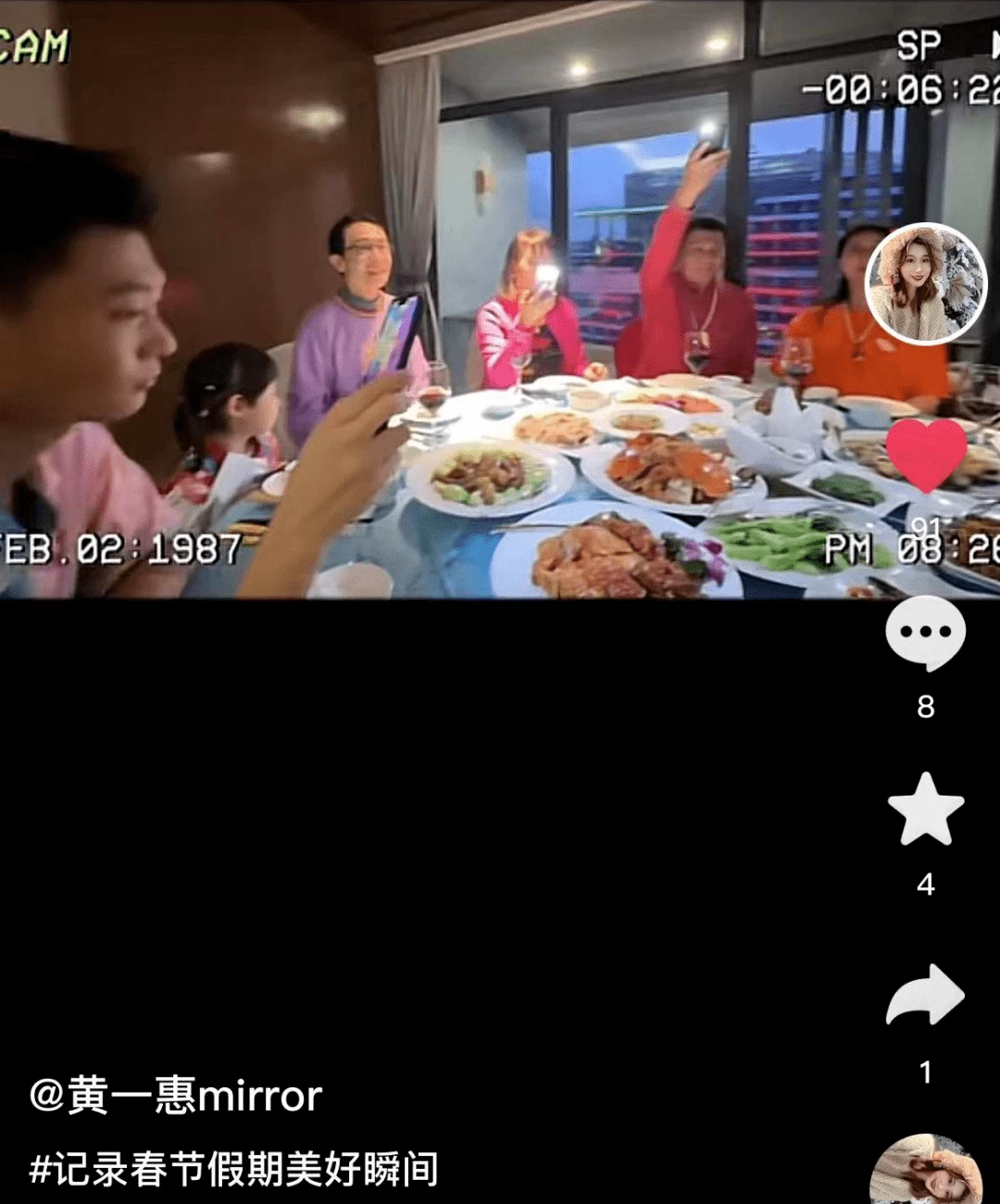The height and width of the screenshot is (1204, 1000).
Task: Open @黄一惠mirror profile link
Action: click(176, 1096)
